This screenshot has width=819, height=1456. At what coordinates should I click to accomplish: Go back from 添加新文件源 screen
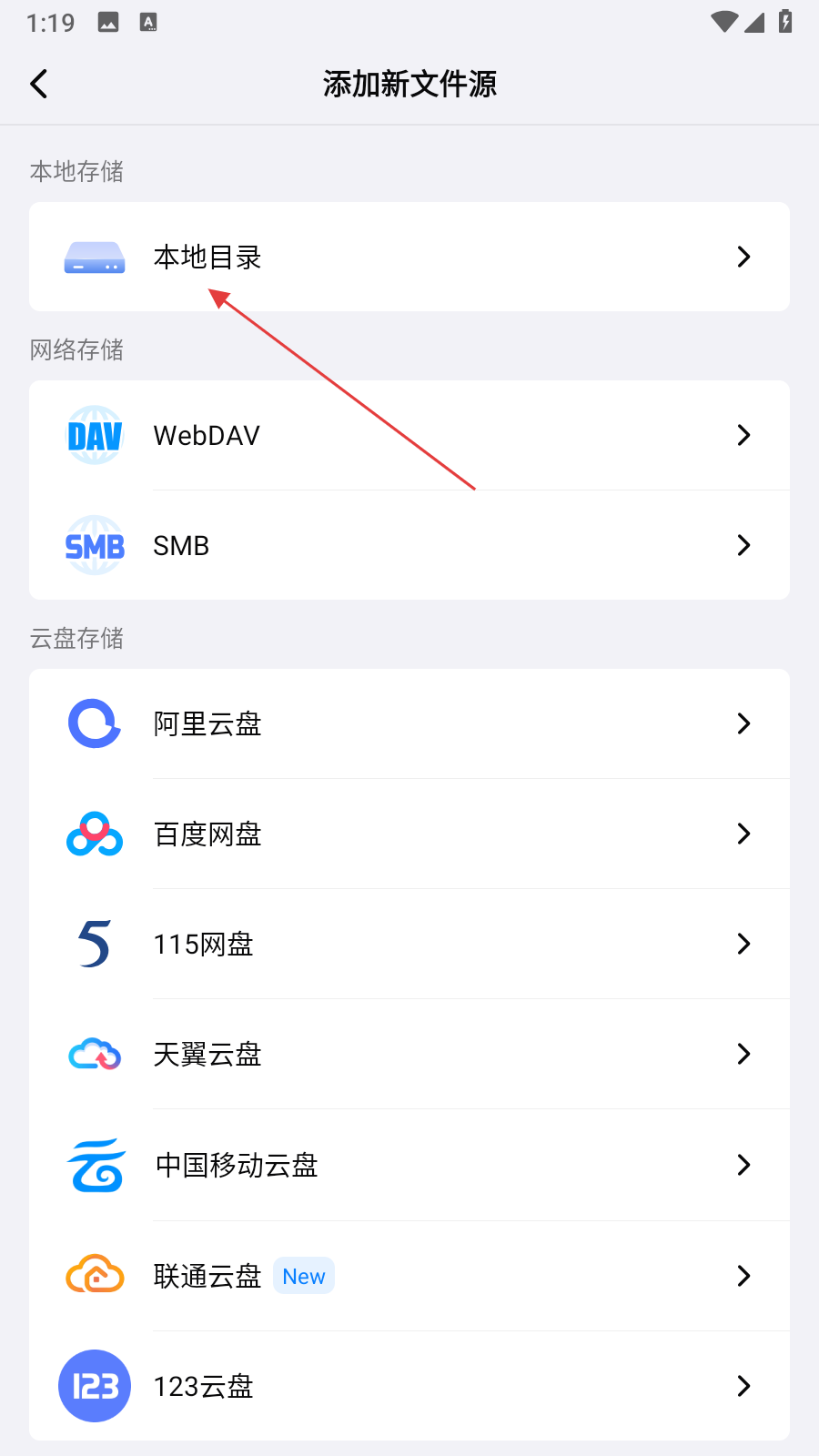click(x=39, y=84)
